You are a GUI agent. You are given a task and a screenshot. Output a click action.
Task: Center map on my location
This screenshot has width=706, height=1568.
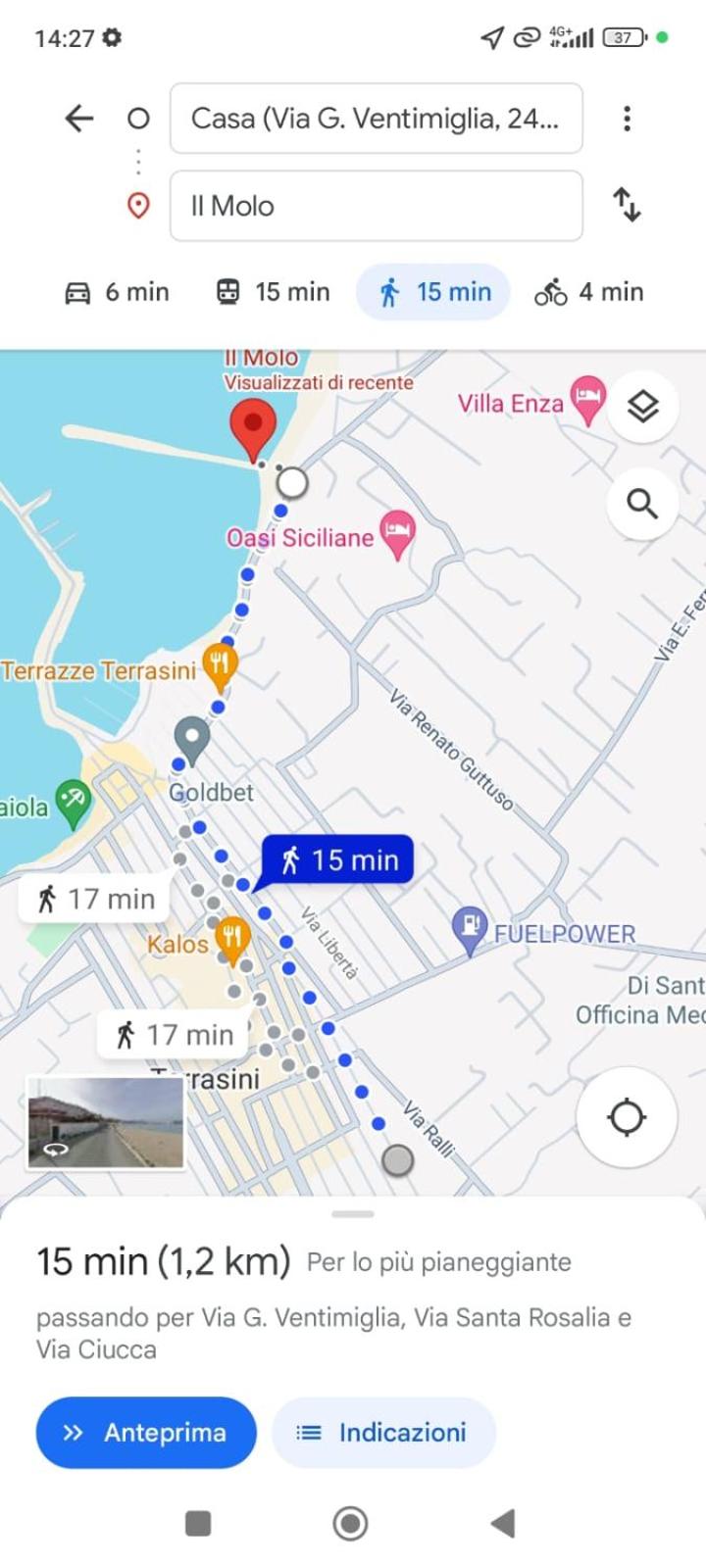click(627, 1117)
